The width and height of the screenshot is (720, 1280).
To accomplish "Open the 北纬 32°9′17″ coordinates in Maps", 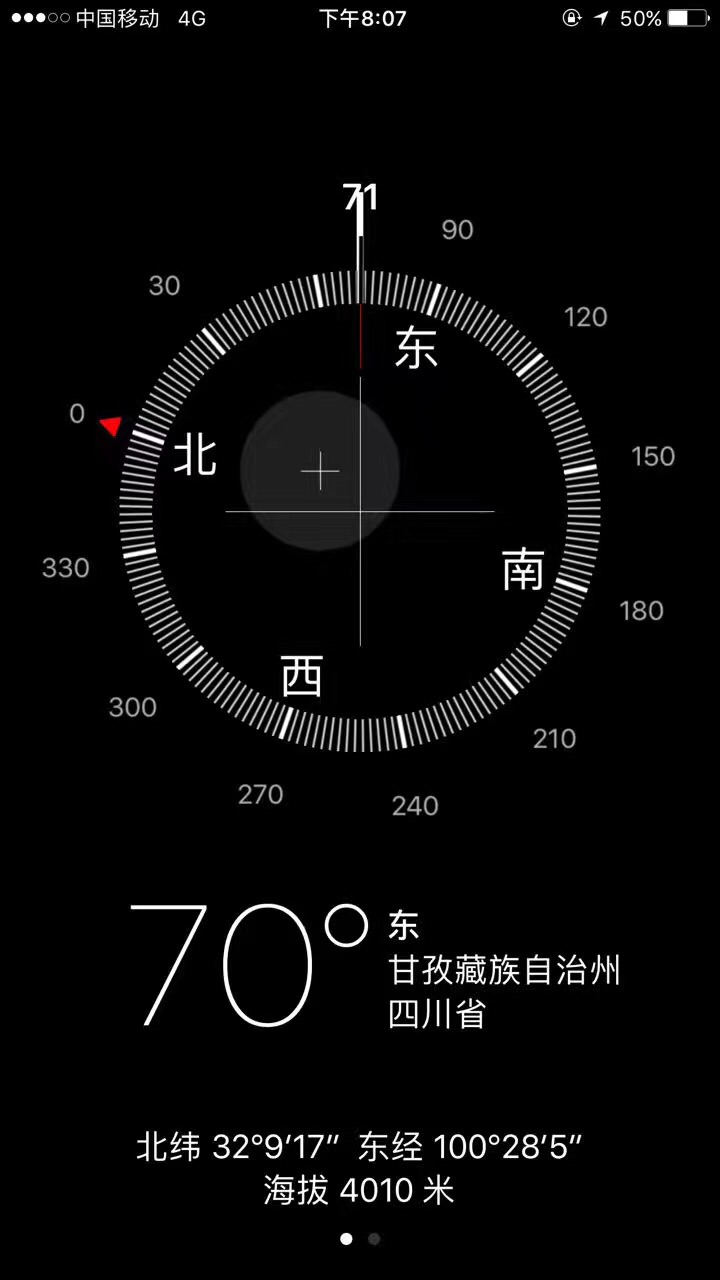I will point(359,1147).
